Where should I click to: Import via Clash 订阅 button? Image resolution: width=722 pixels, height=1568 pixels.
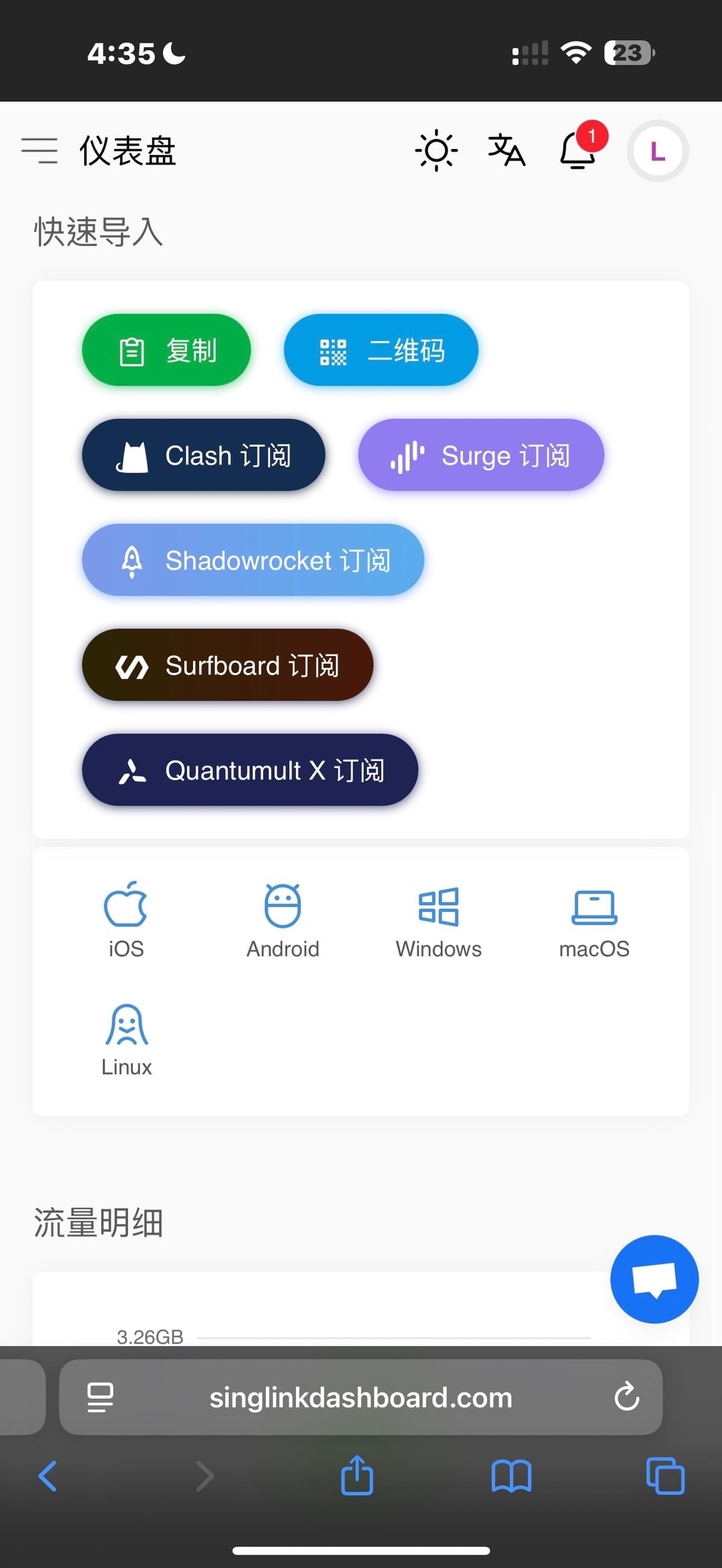pos(203,455)
